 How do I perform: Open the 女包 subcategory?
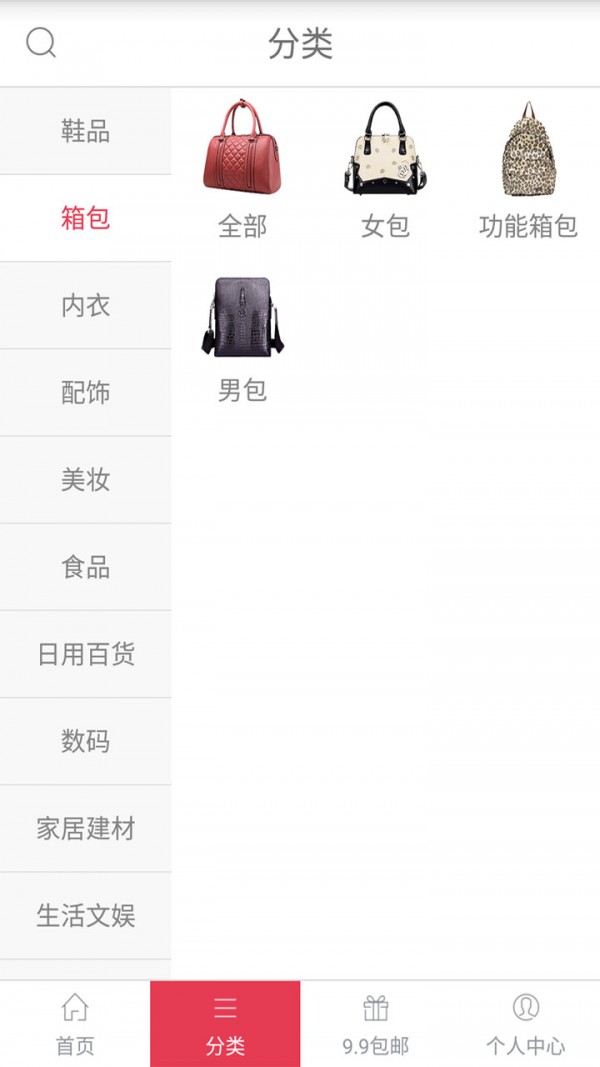click(385, 168)
